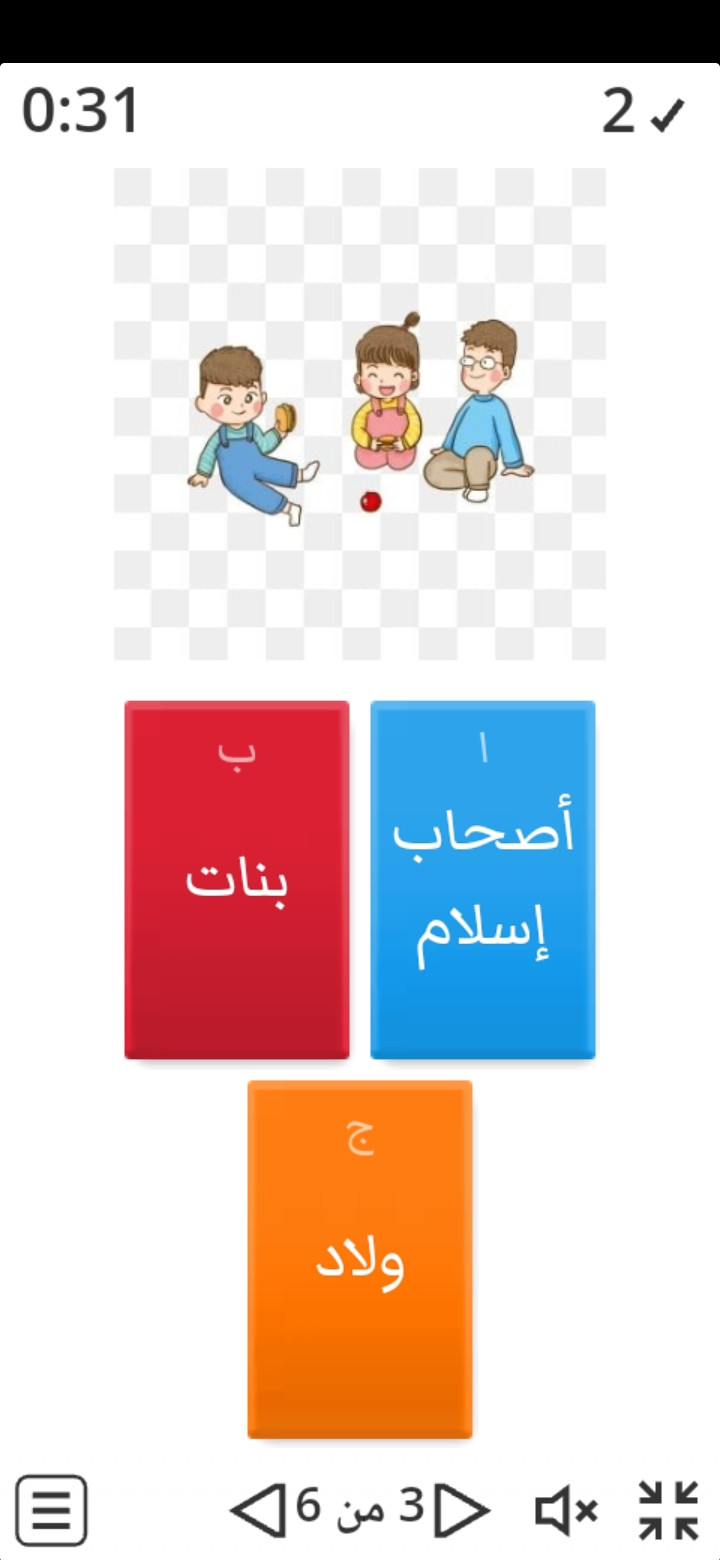Open the menu list icon

[51, 1510]
